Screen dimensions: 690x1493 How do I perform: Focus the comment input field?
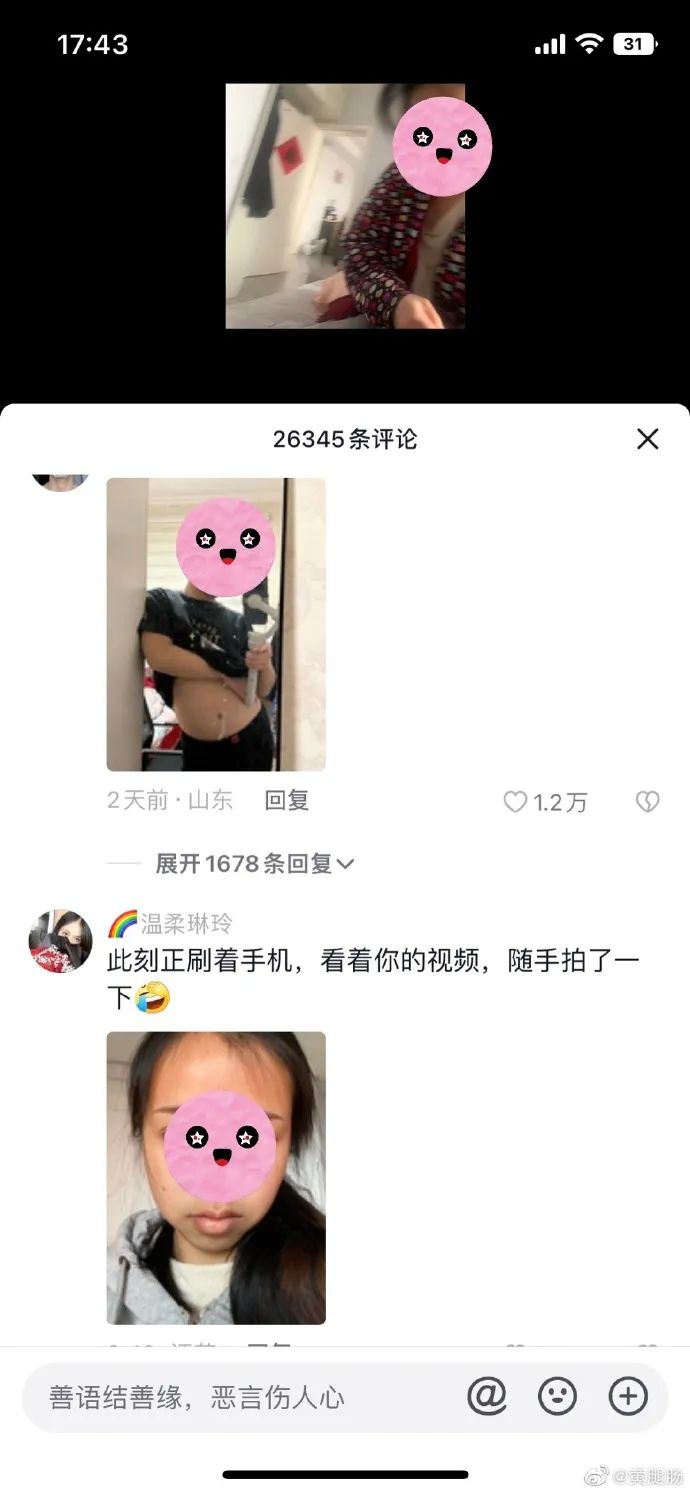point(240,1397)
